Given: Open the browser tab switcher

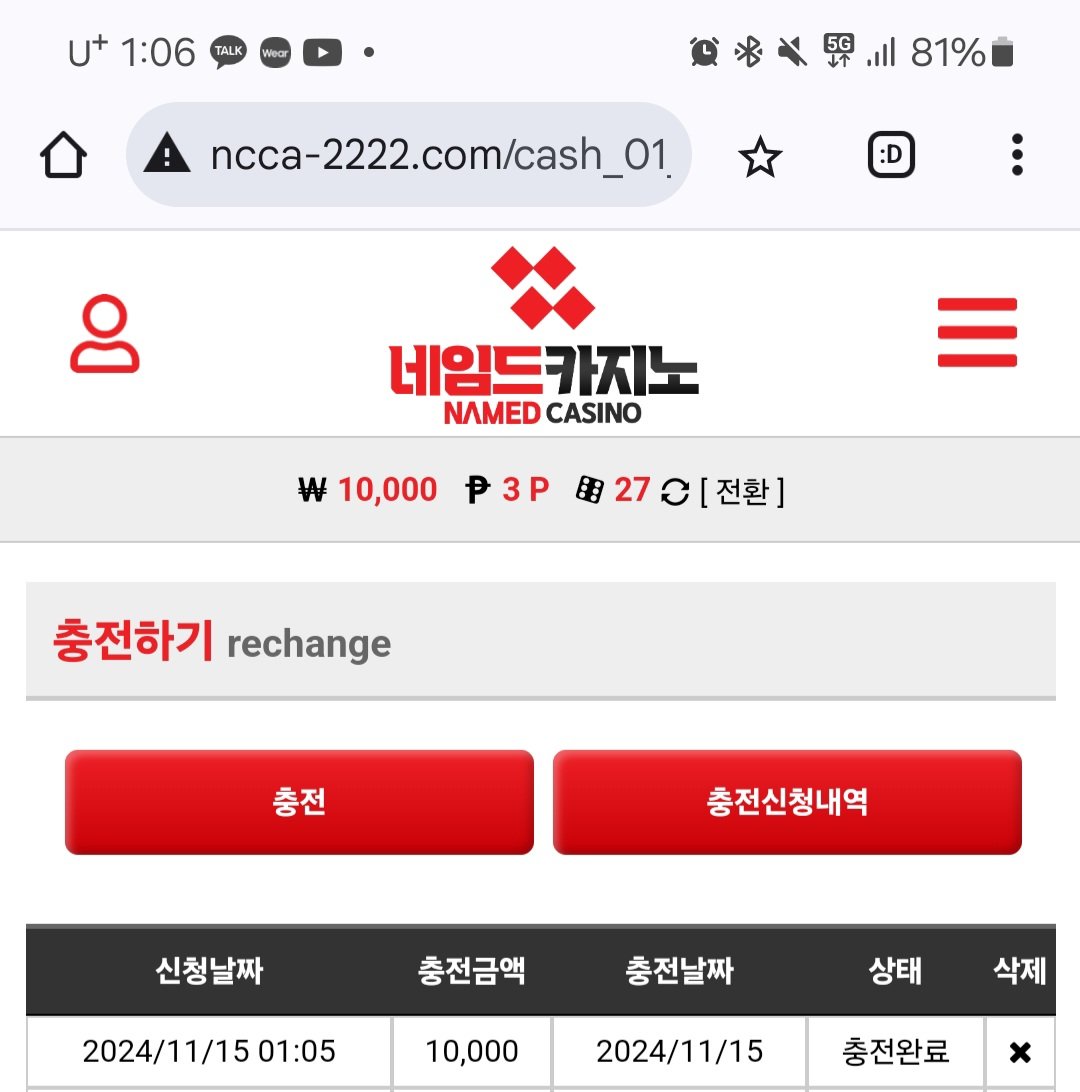Looking at the screenshot, I should 891,155.
